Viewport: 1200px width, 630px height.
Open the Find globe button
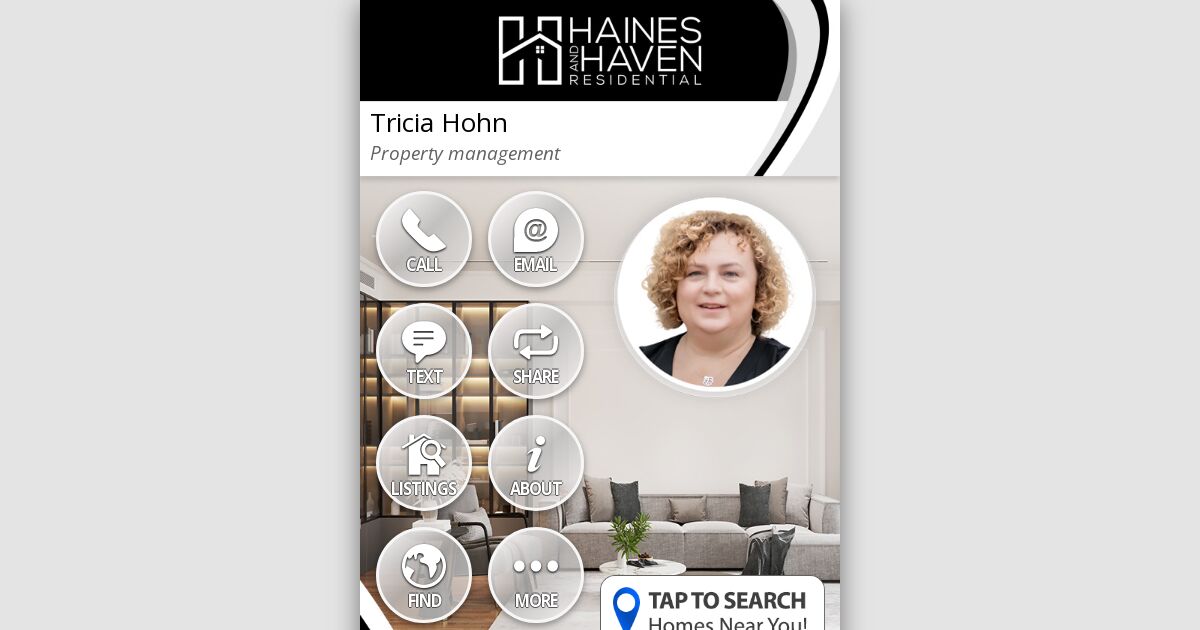(x=424, y=575)
